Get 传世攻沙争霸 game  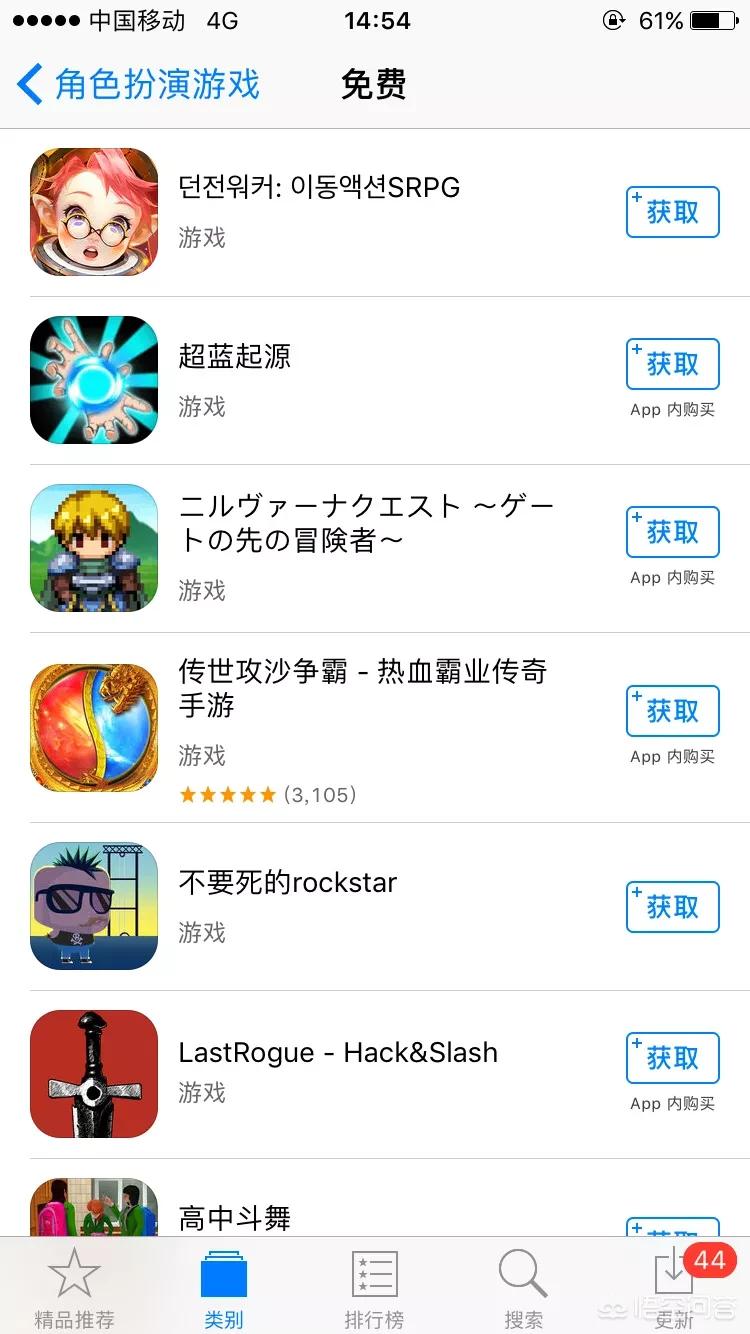672,711
